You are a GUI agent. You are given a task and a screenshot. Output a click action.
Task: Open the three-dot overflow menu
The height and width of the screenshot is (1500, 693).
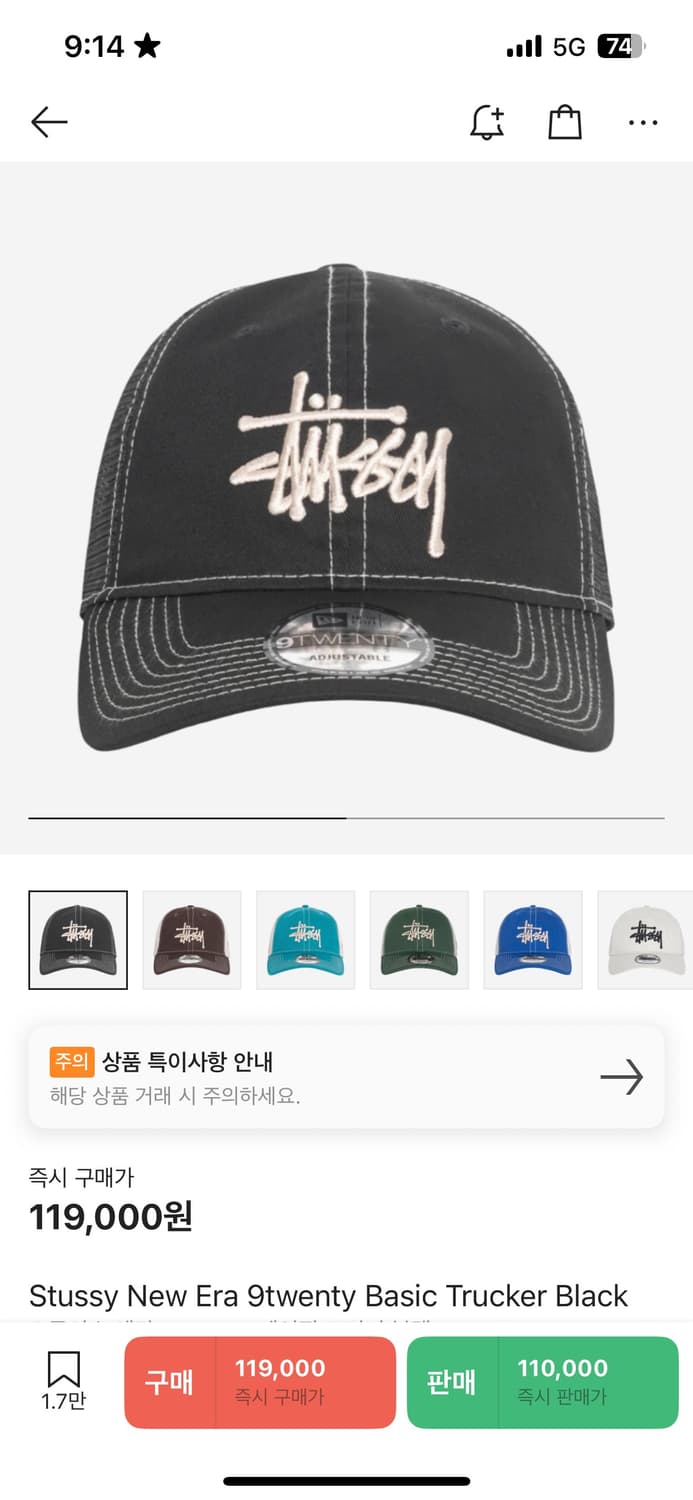click(x=643, y=123)
